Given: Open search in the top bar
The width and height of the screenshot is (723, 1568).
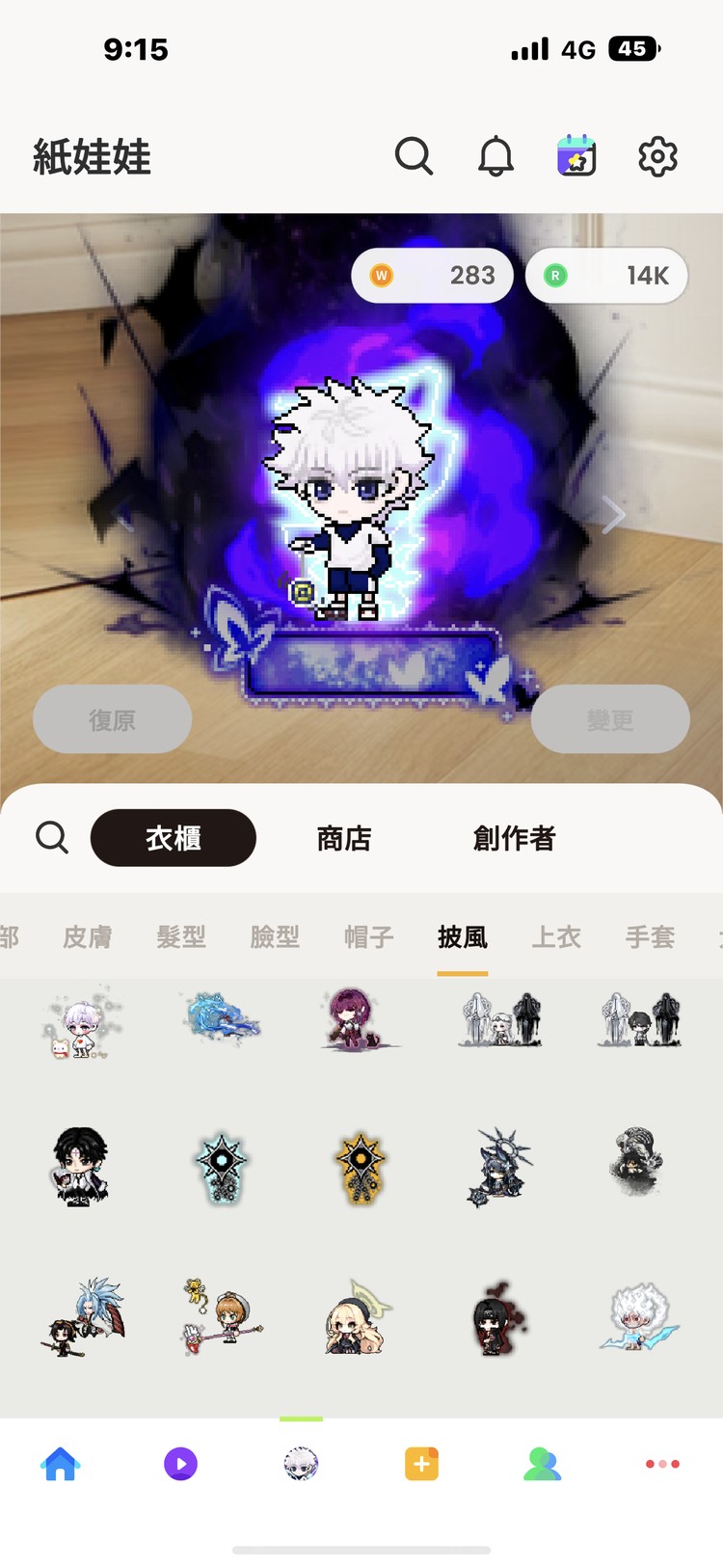Looking at the screenshot, I should pos(414,155).
